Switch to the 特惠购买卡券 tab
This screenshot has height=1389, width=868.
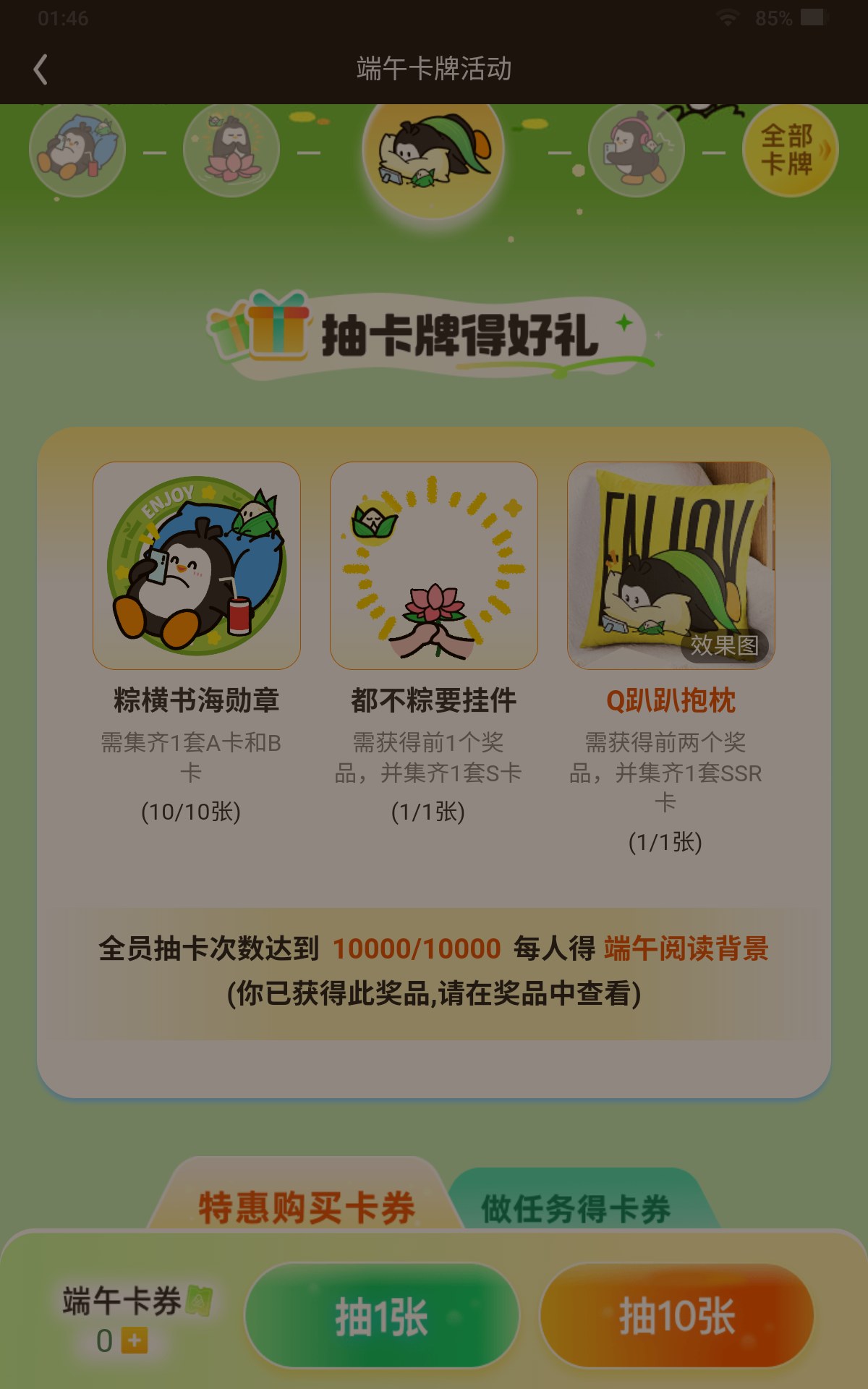point(307,1207)
